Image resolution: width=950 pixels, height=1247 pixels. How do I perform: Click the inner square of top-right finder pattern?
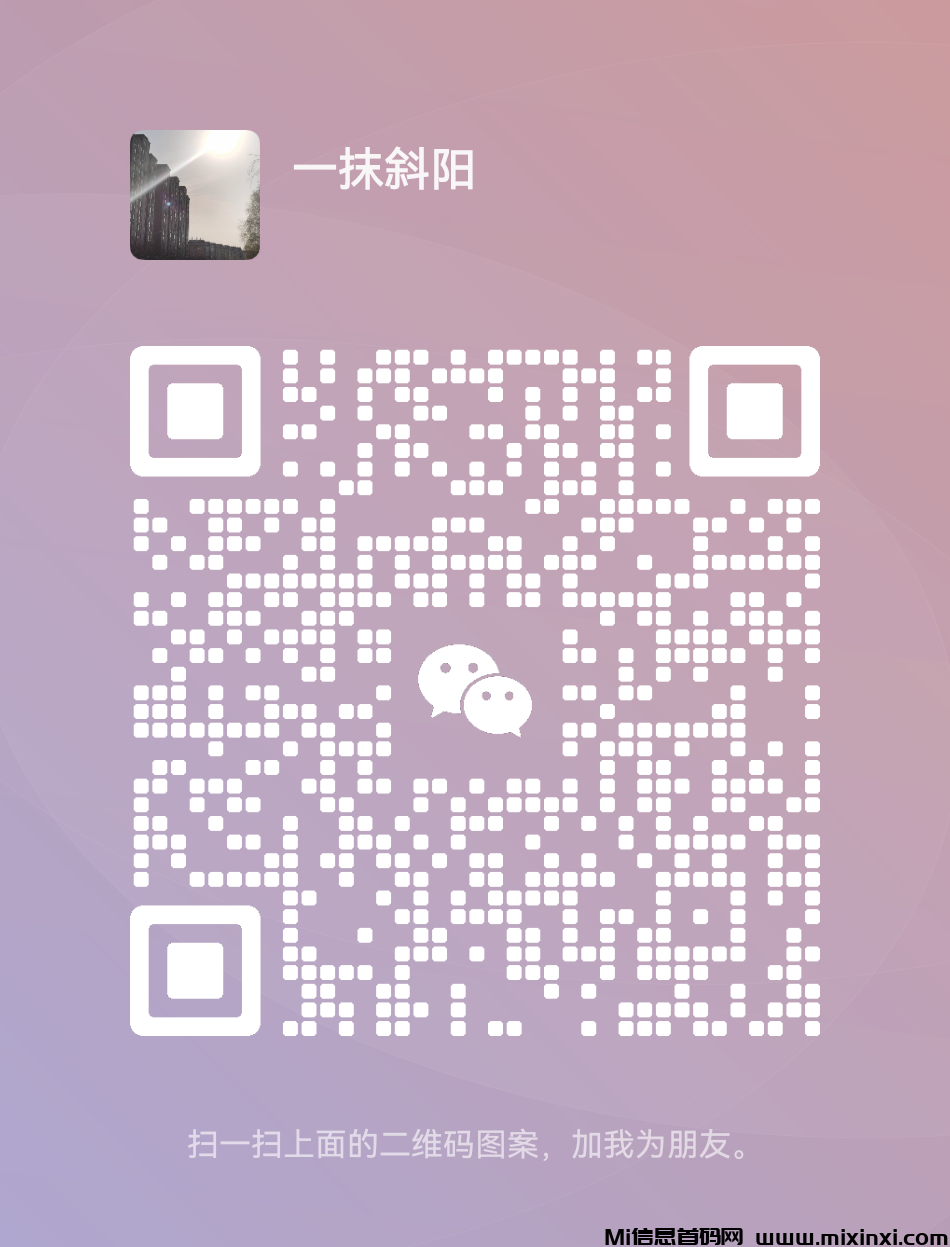pos(755,411)
